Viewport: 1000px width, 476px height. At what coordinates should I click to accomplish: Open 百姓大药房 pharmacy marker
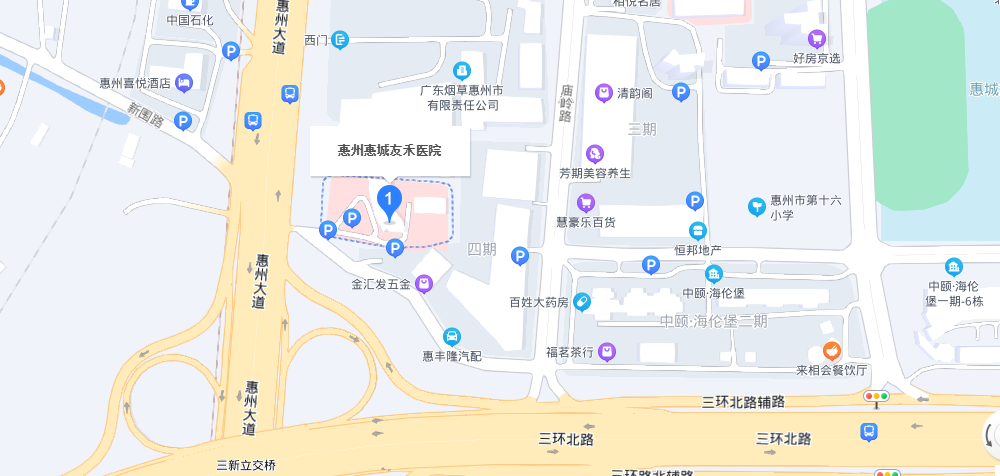point(582,301)
